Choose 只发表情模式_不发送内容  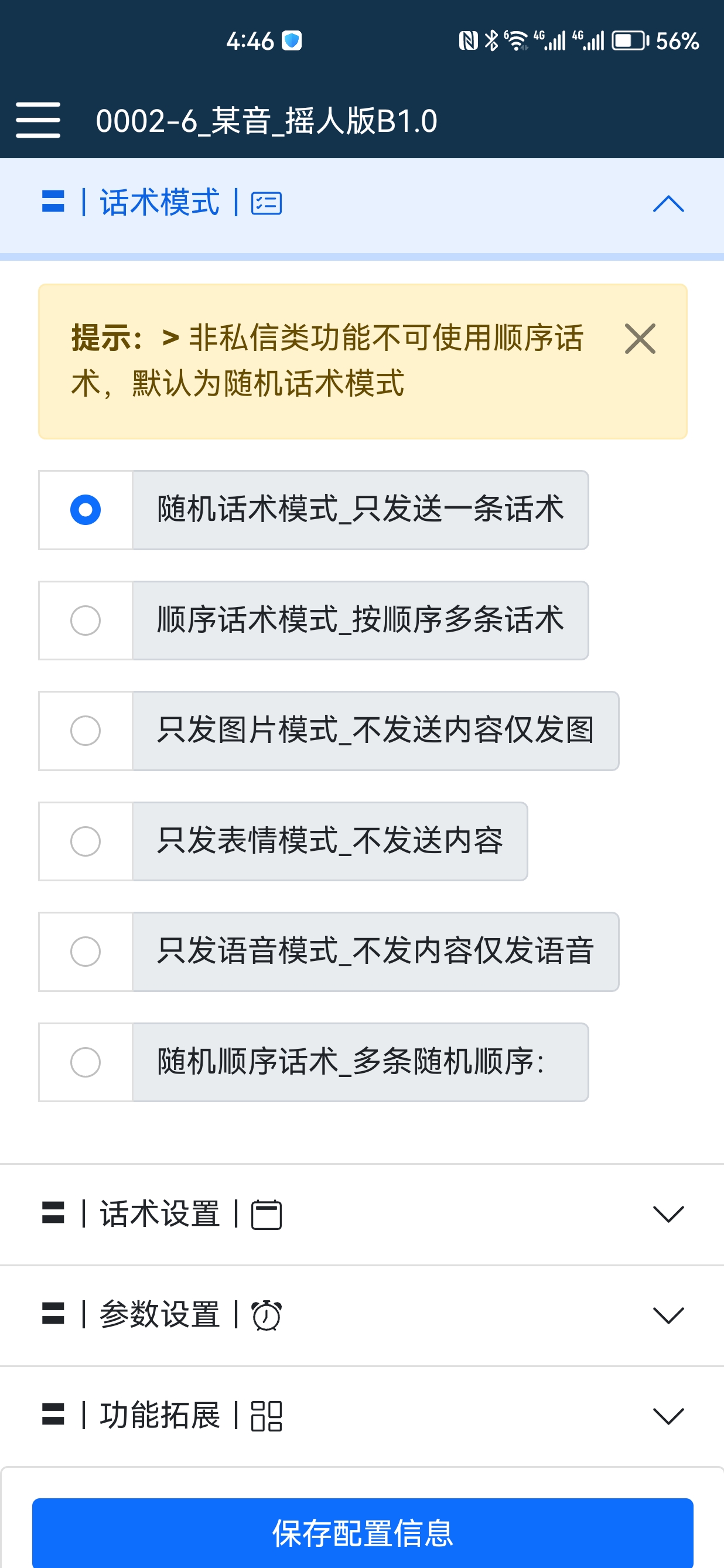pyautogui.click(x=85, y=841)
